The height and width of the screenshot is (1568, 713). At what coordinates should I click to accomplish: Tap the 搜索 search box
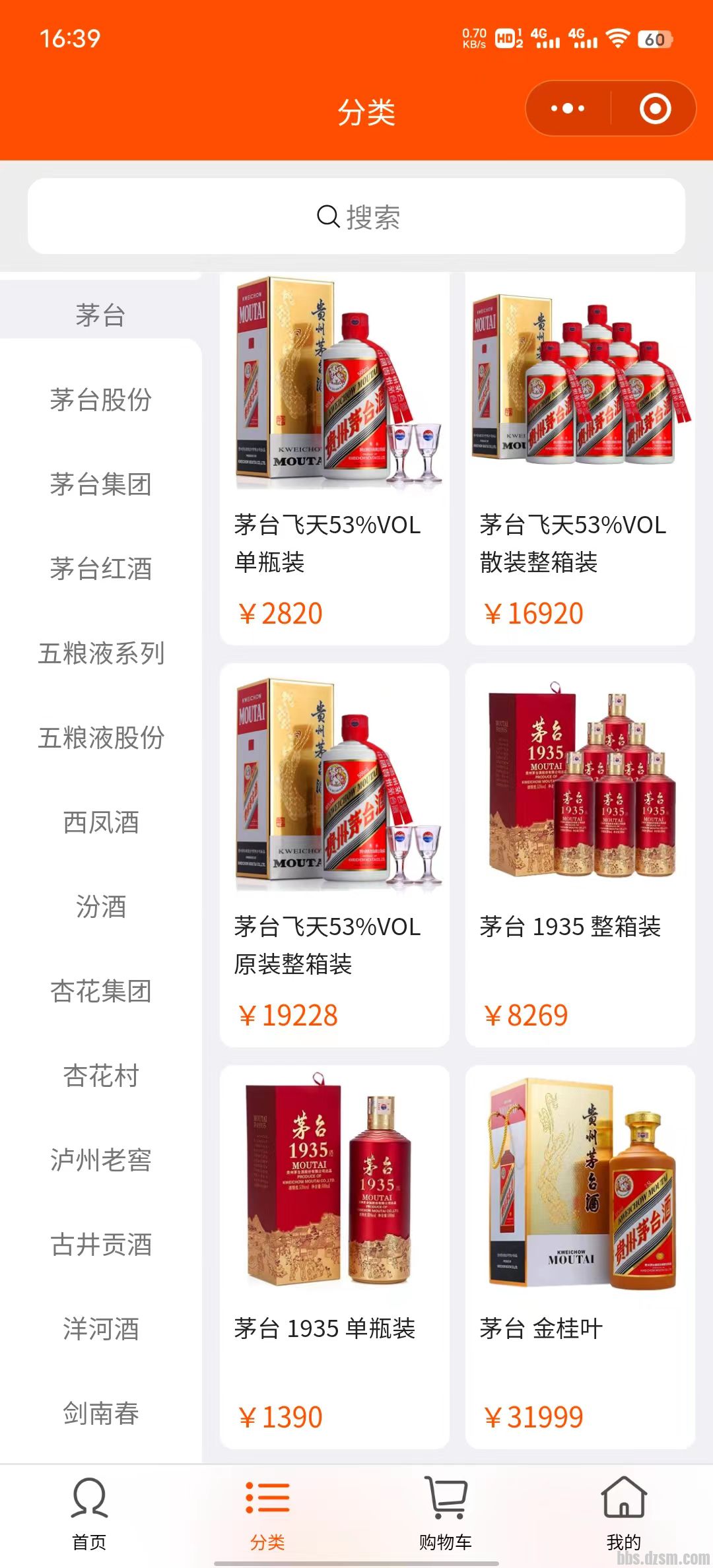click(x=356, y=216)
